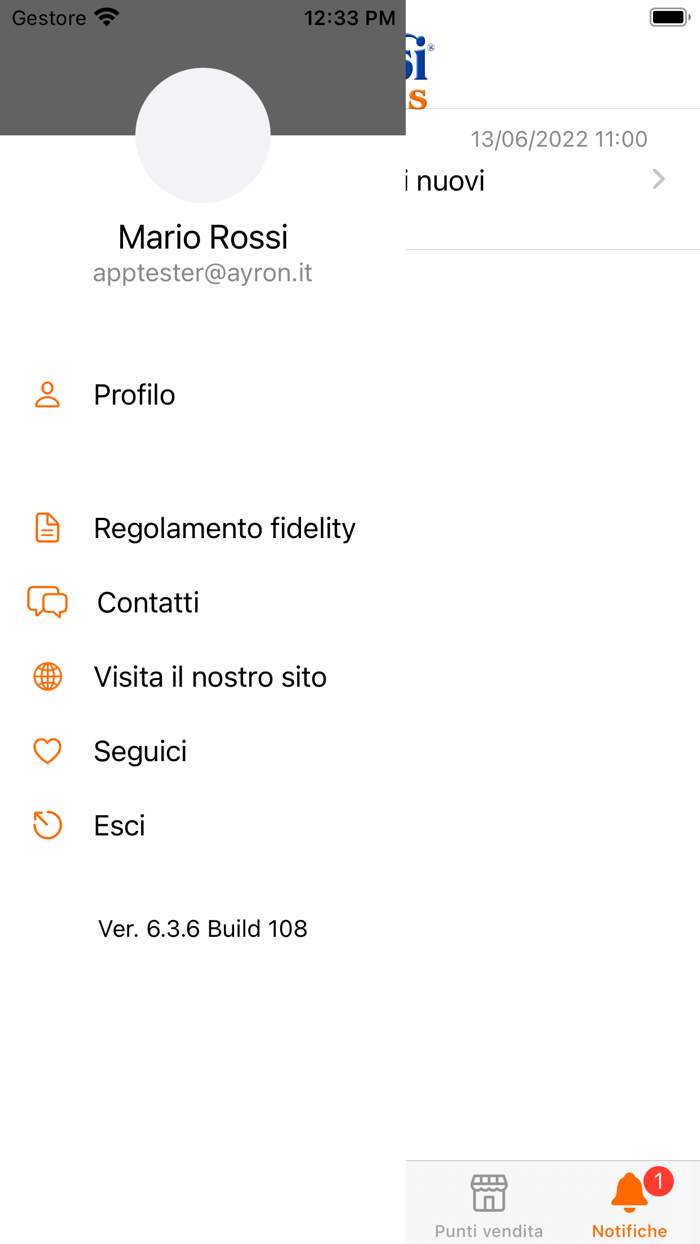Open the Profilo menu item
This screenshot has height=1244, width=700.
click(134, 395)
